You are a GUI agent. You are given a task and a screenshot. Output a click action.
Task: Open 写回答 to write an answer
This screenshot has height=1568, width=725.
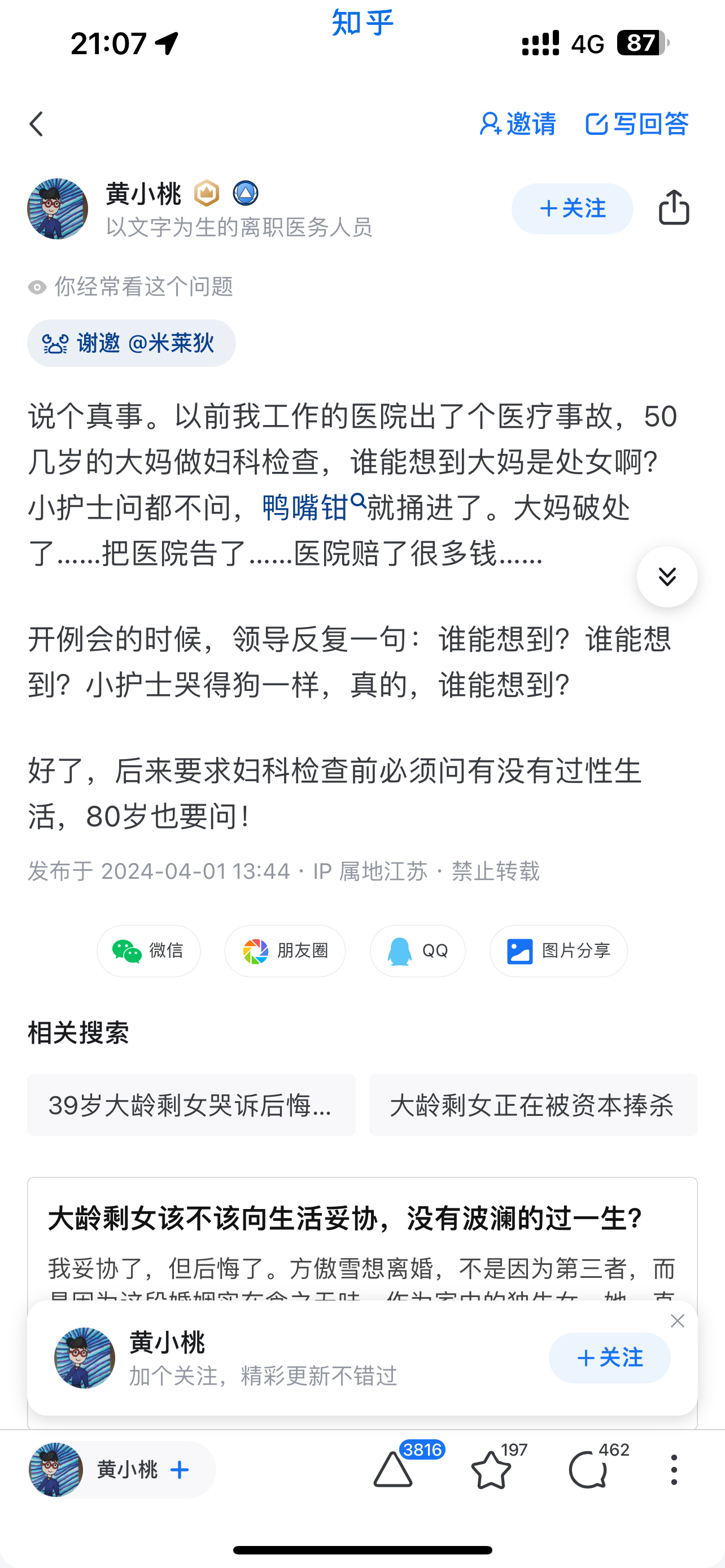636,123
